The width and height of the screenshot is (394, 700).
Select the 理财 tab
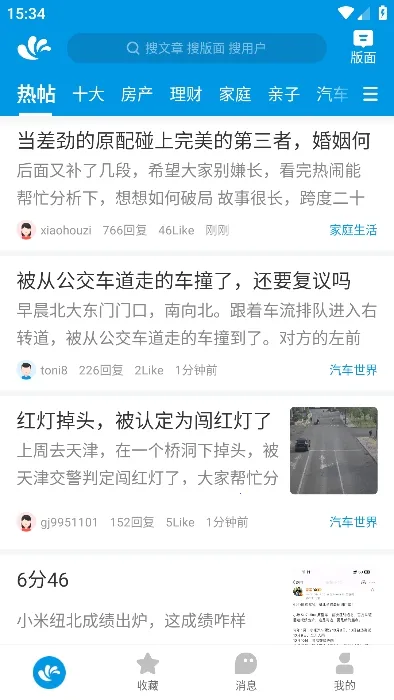pos(186,94)
